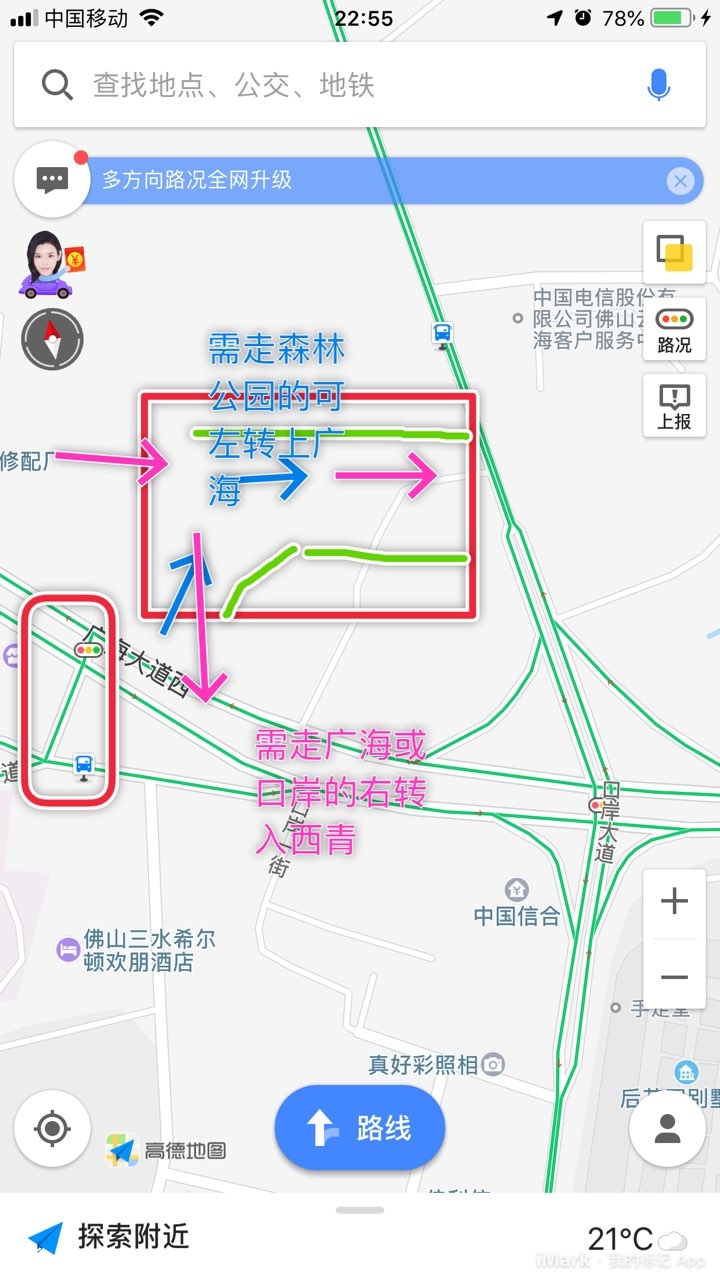Image resolution: width=720 pixels, height=1280 pixels.
Task: Zoom in with the plus button
Action: point(674,902)
